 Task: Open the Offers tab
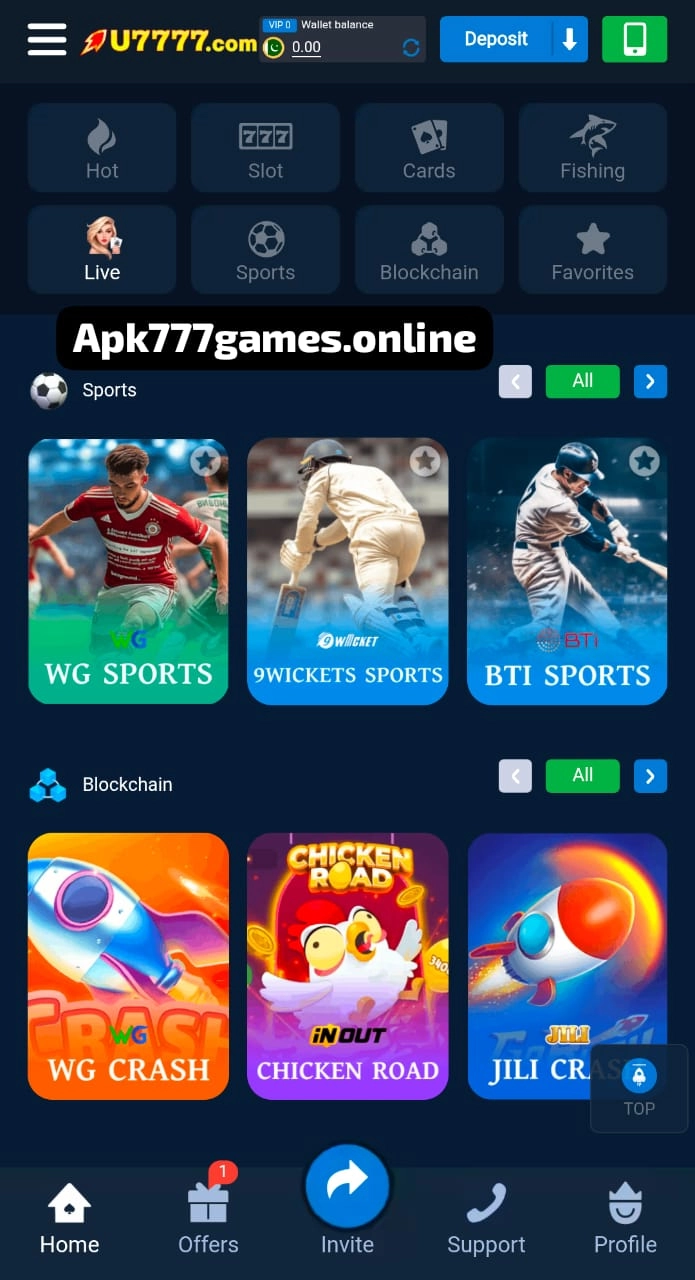(208, 1215)
